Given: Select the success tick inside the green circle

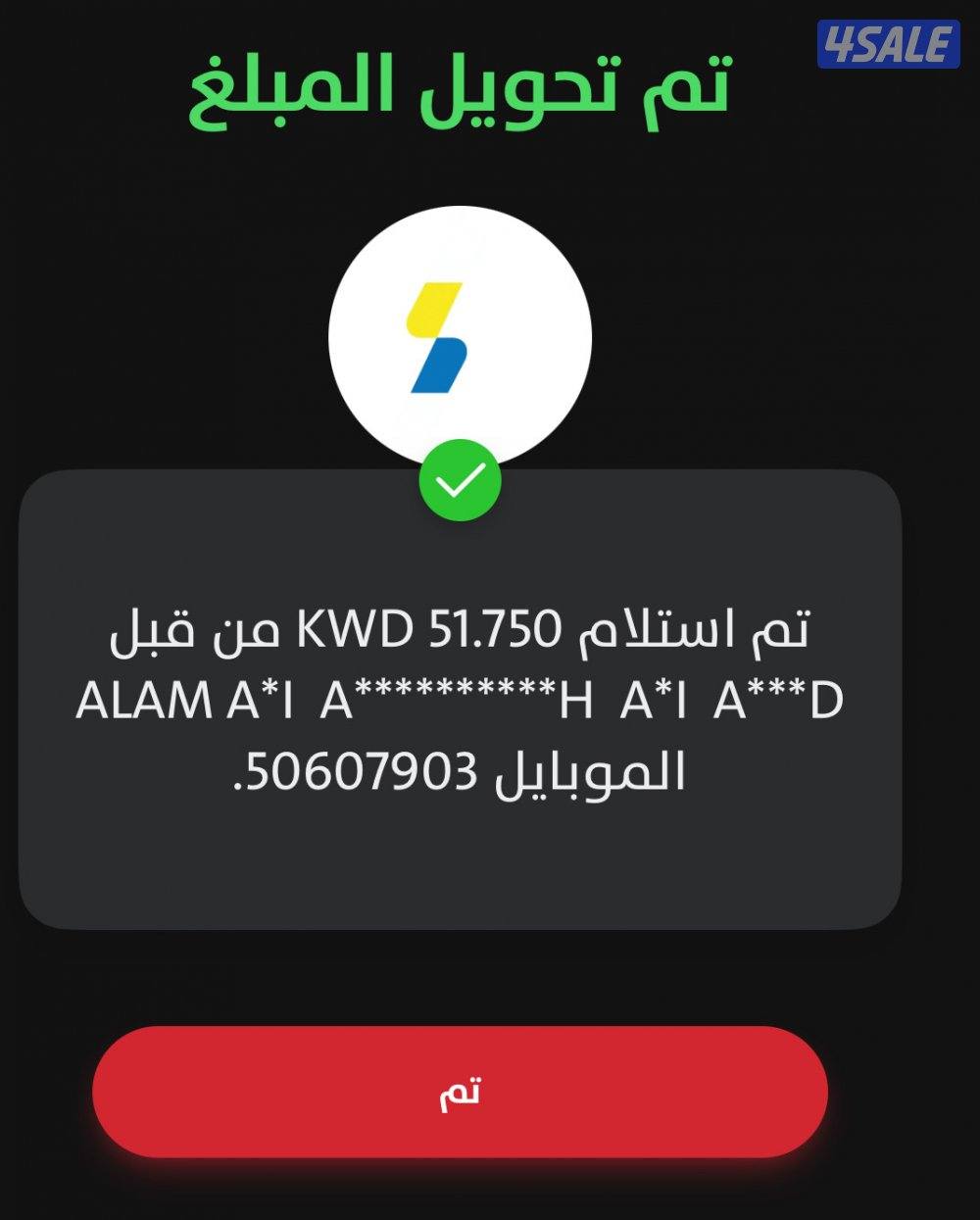Looking at the screenshot, I should 461,482.
